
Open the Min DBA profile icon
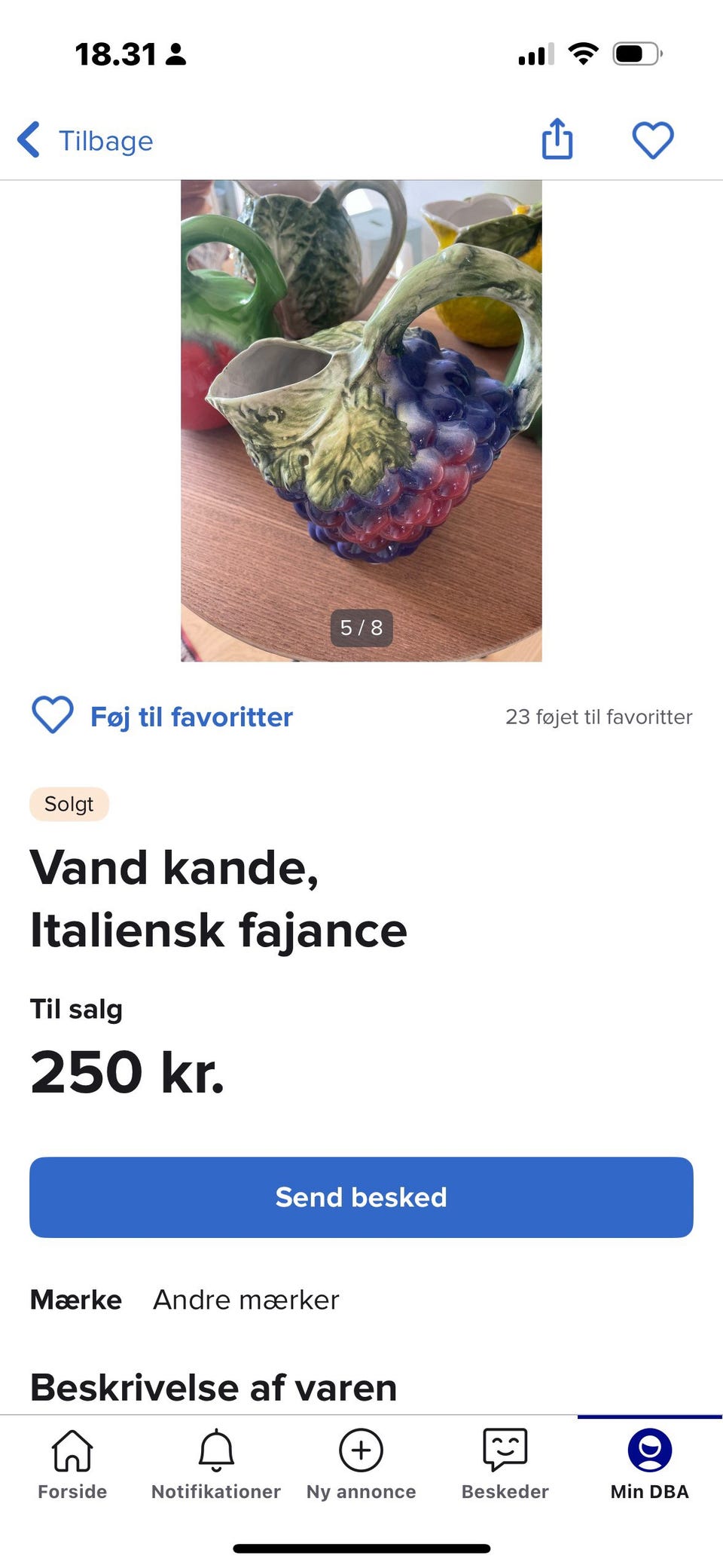click(649, 1449)
